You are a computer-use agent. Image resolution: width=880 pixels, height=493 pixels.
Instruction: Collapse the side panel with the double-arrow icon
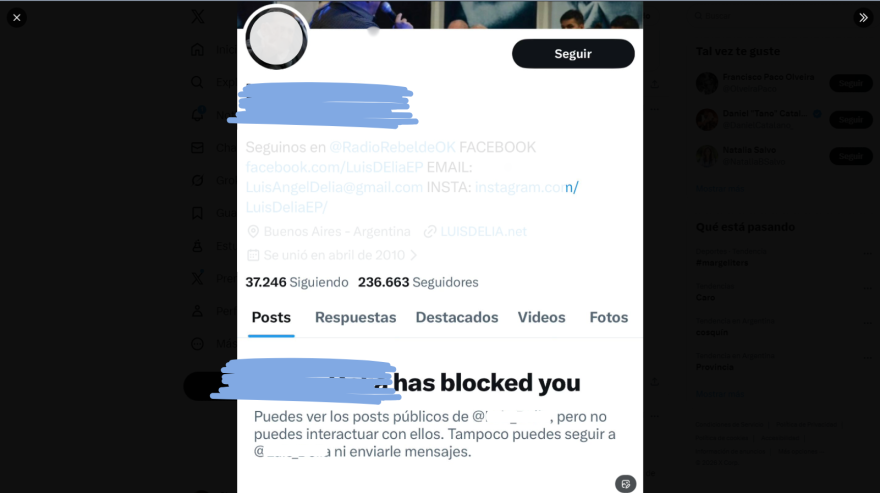[x=863, y=17]
